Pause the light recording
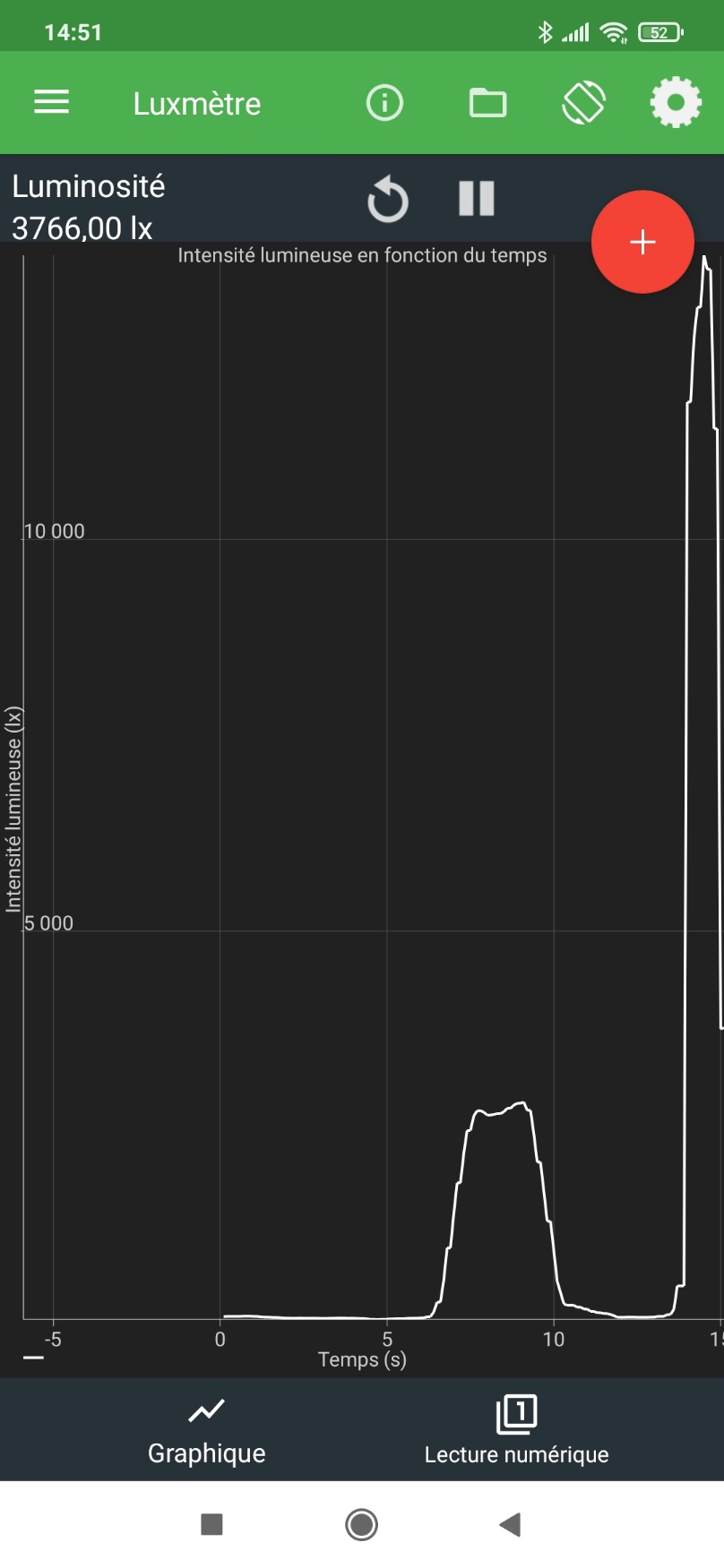The image size is (724, 1568). coord(477,198)
